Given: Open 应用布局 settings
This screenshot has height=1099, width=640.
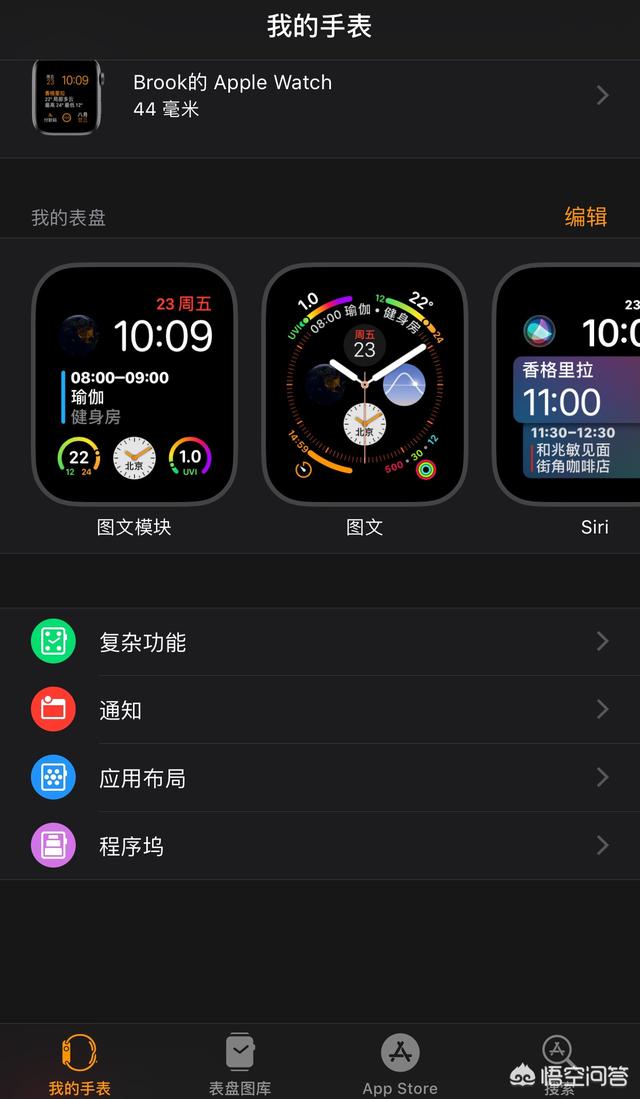Looking at the screenshot, I should [x=320, y=778].
